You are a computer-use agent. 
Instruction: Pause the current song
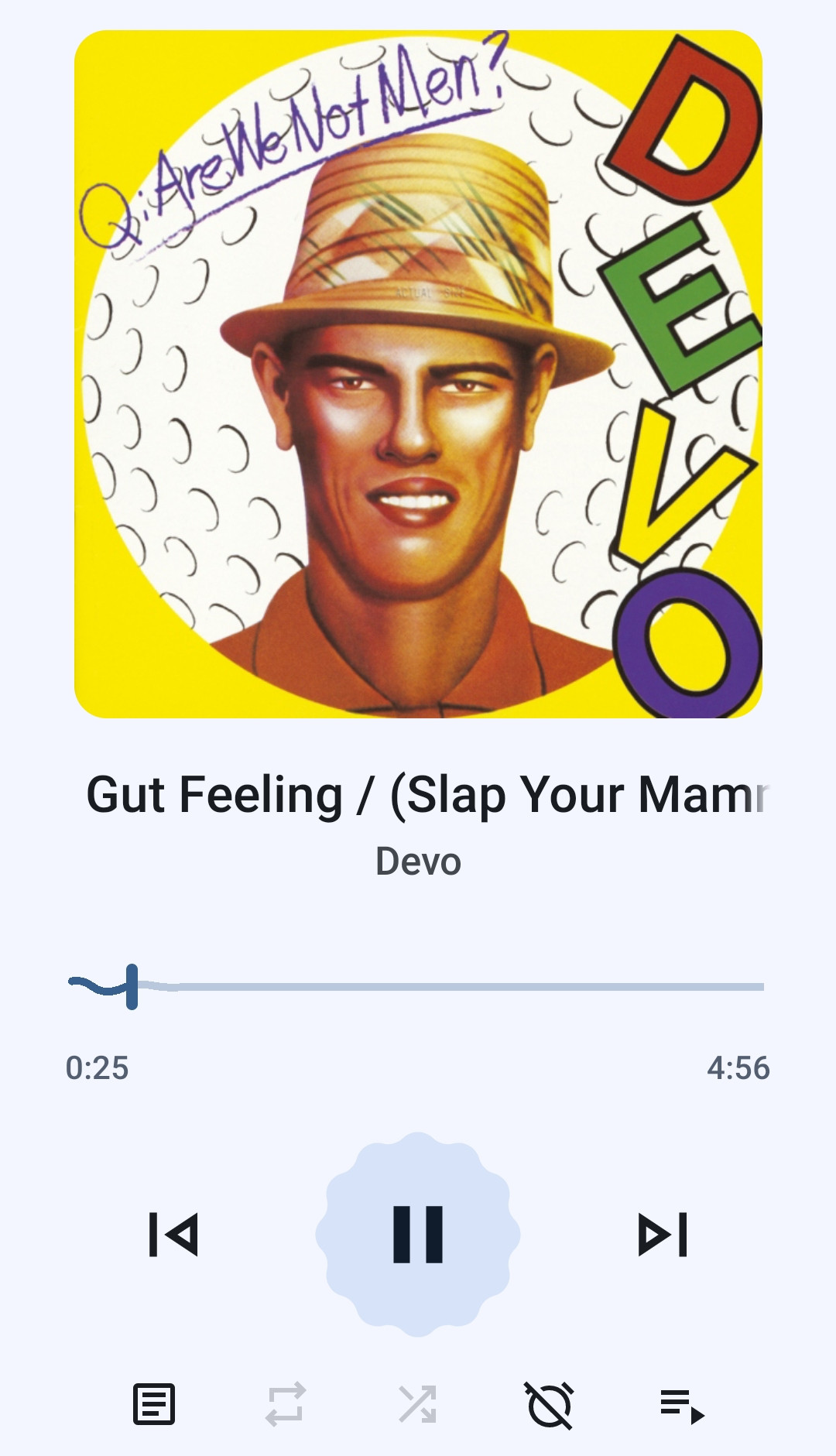tap(418, 1234)
